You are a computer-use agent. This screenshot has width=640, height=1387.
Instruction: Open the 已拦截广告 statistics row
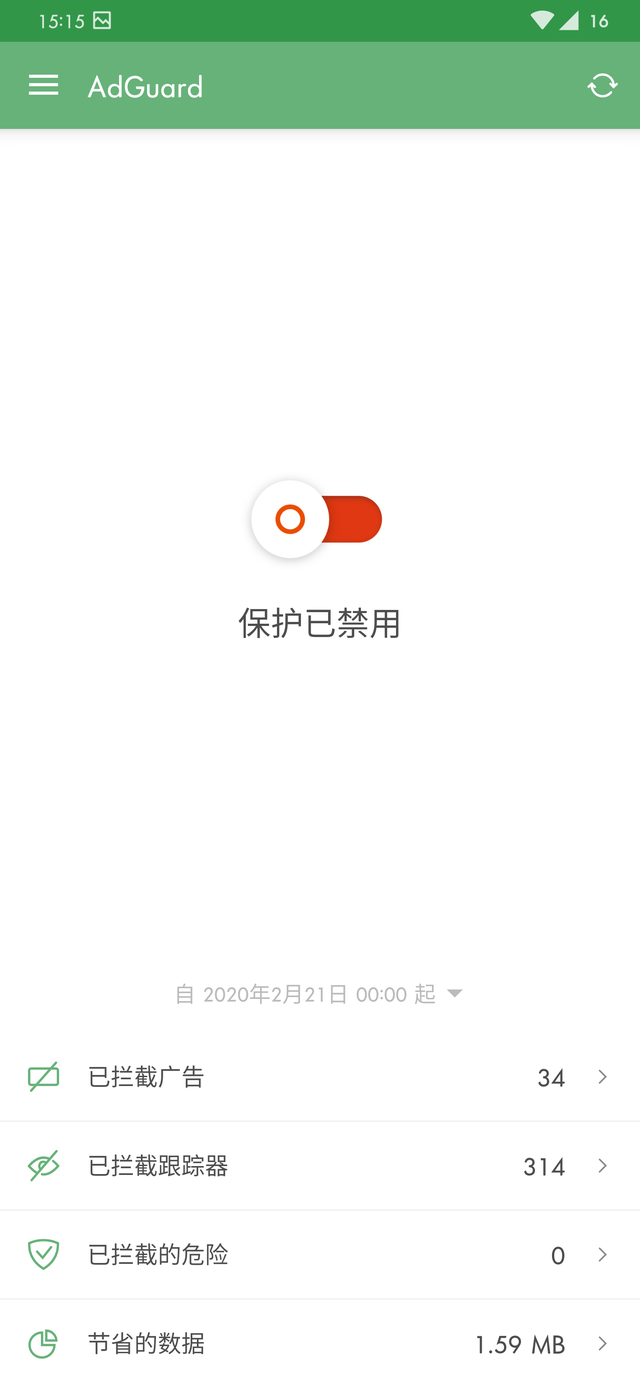pyautogui.click(x=320, y=1077)
